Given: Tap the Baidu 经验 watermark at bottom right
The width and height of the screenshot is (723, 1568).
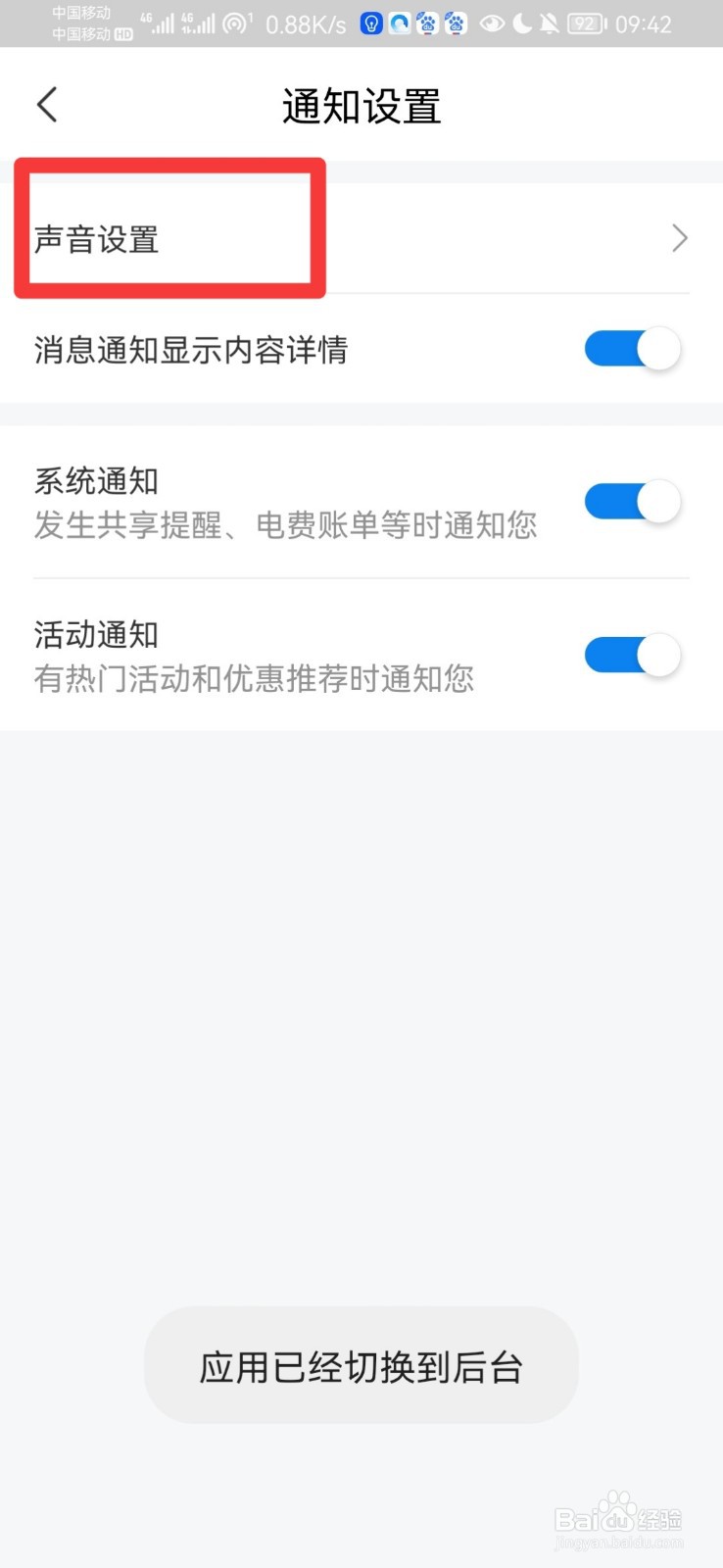Looking at the screenshot, I should coord(617,1517).
